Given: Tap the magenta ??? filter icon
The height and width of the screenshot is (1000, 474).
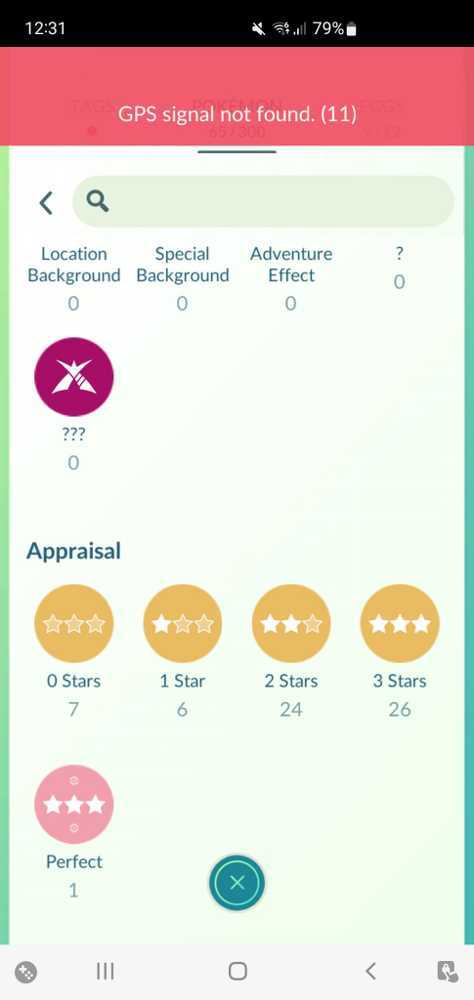Looking at the screenshot, I should tap(74, 377).
